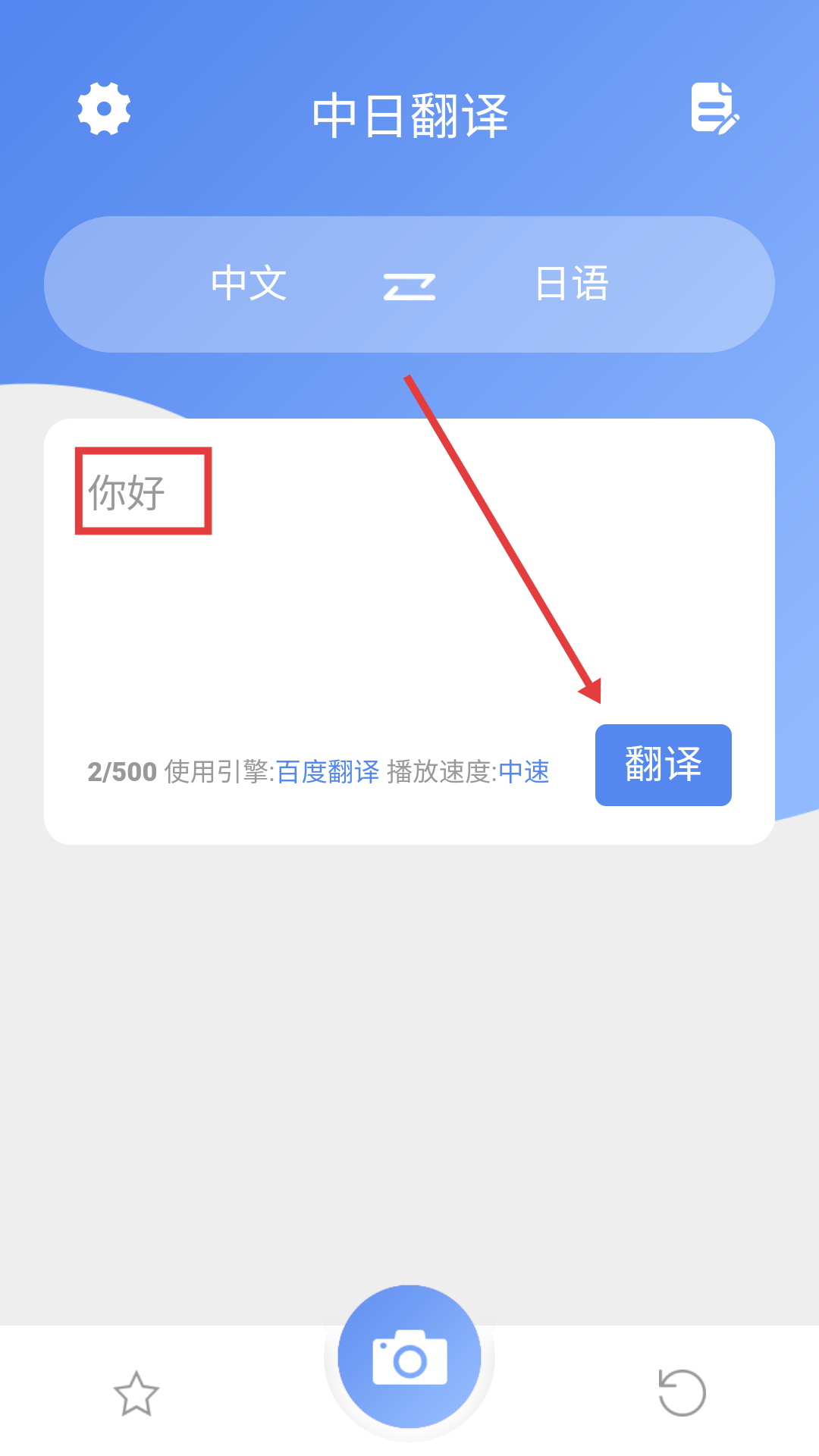
Task: Select the 中文 source language
Action: click(x=249, y=284)
